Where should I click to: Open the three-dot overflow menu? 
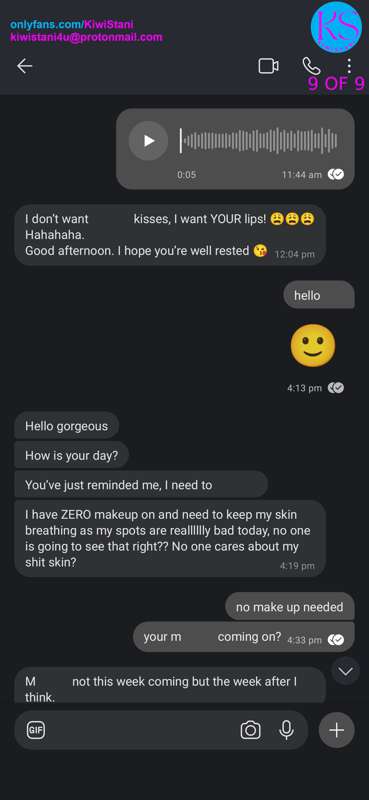pos(349,66)
